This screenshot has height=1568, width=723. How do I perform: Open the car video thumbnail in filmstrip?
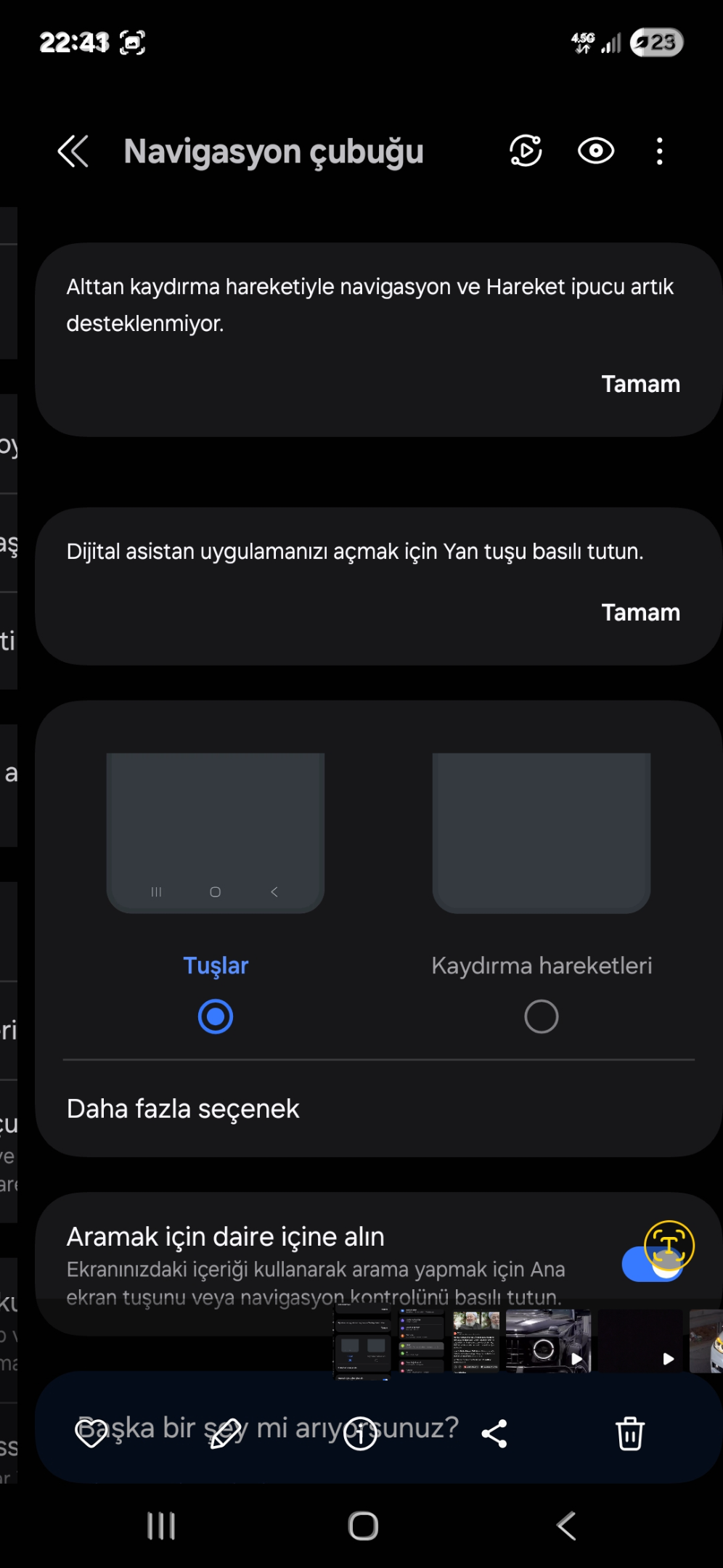point(548,1341)
